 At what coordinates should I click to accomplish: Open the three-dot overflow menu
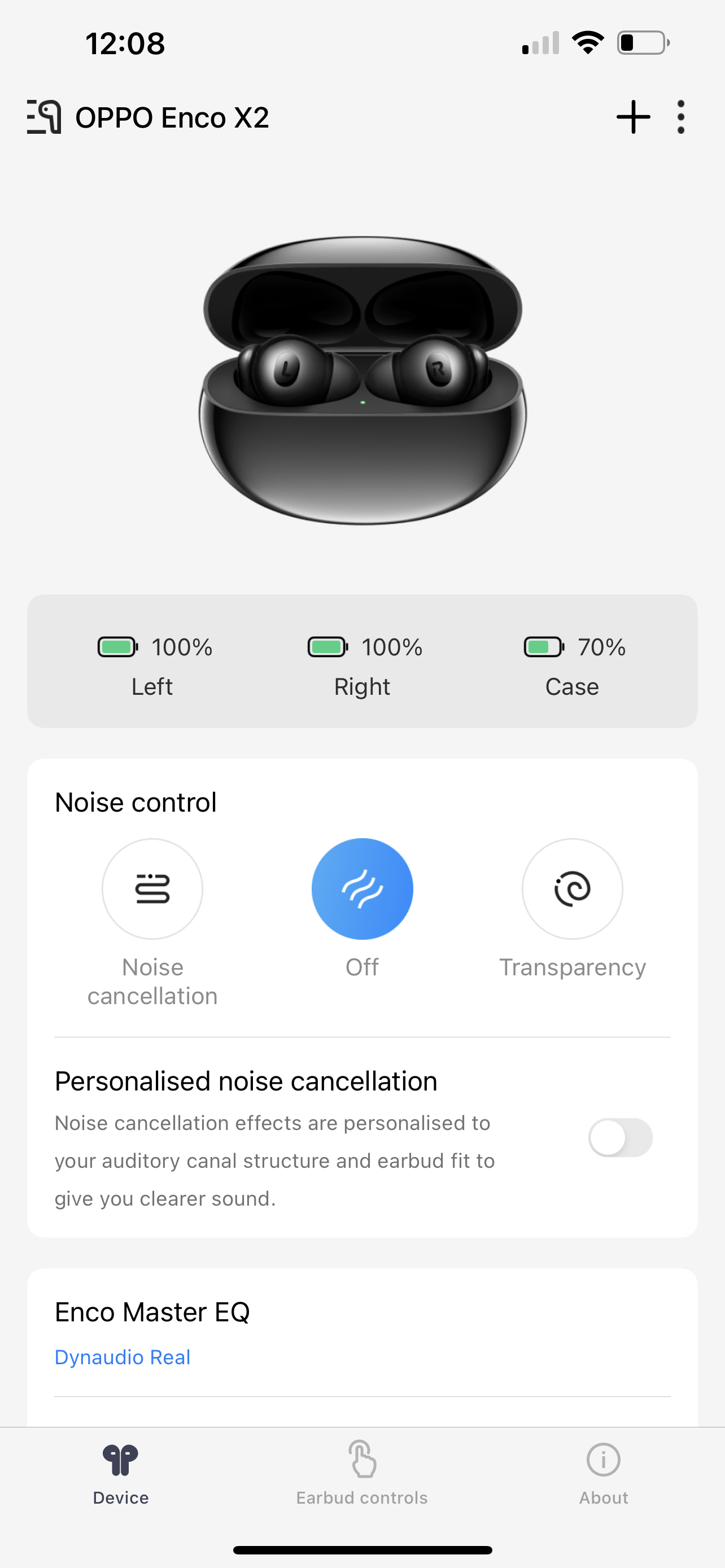[680, 117]
